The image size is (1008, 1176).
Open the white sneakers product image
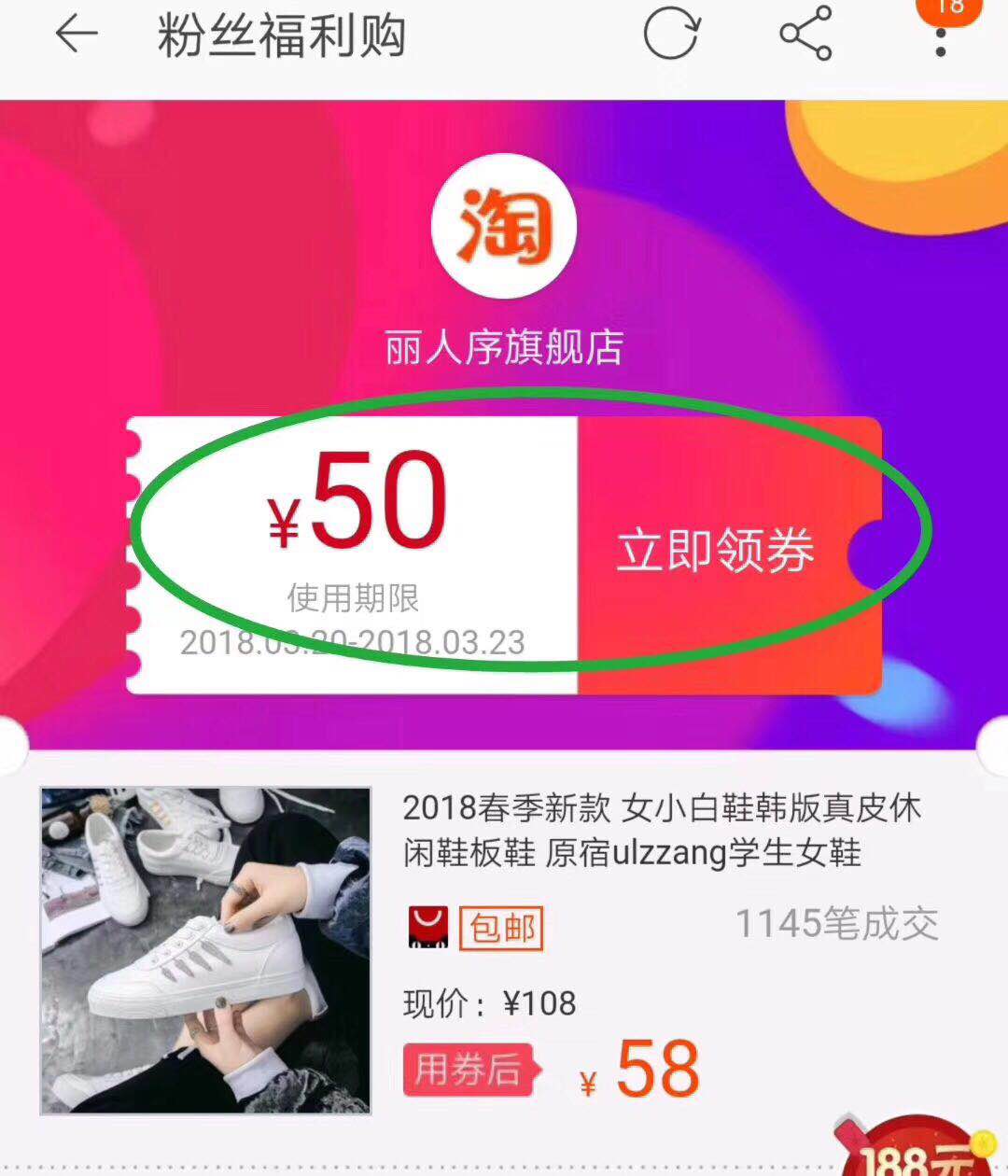(205, 950)
